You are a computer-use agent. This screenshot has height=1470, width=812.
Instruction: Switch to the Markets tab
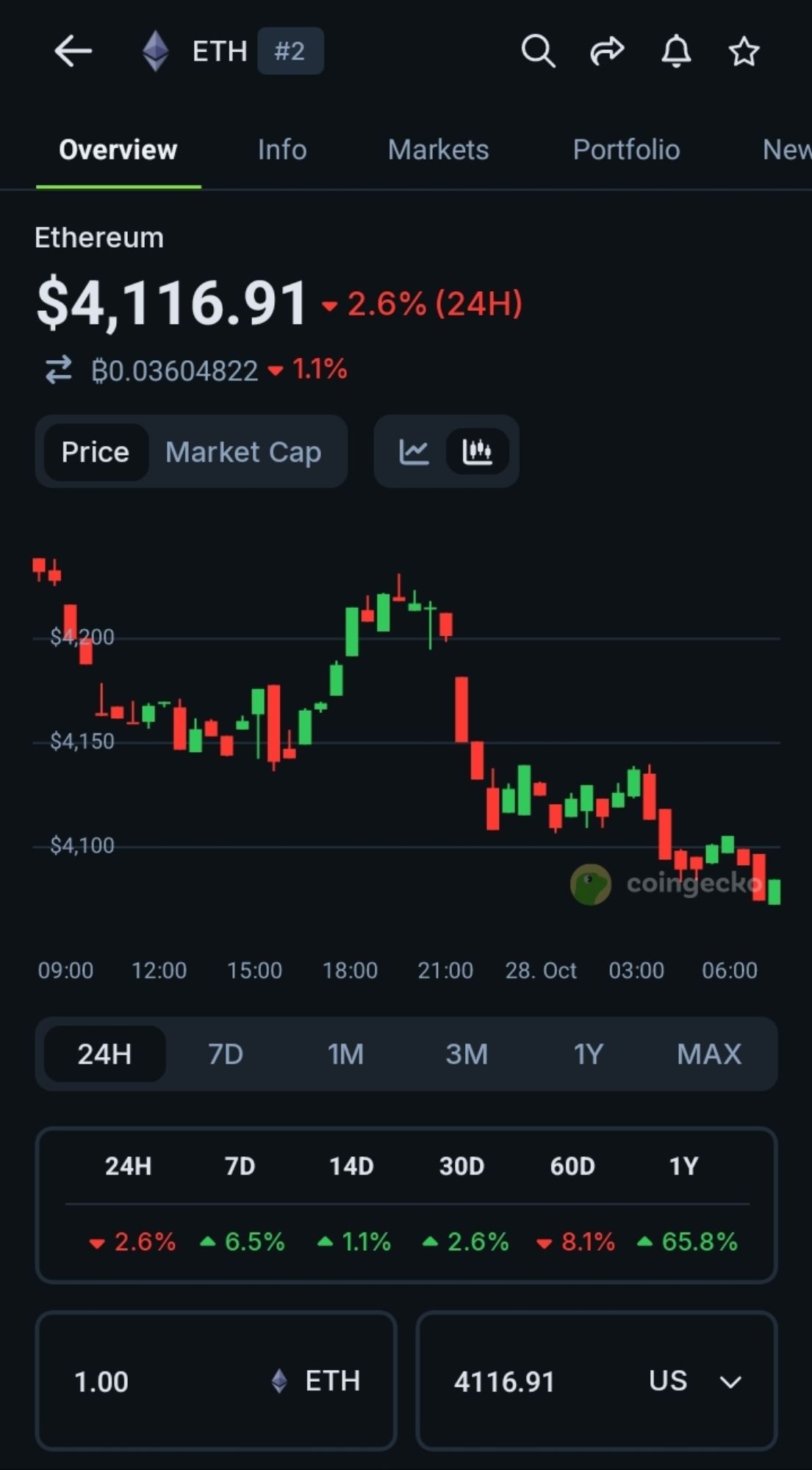click(438, 150)
